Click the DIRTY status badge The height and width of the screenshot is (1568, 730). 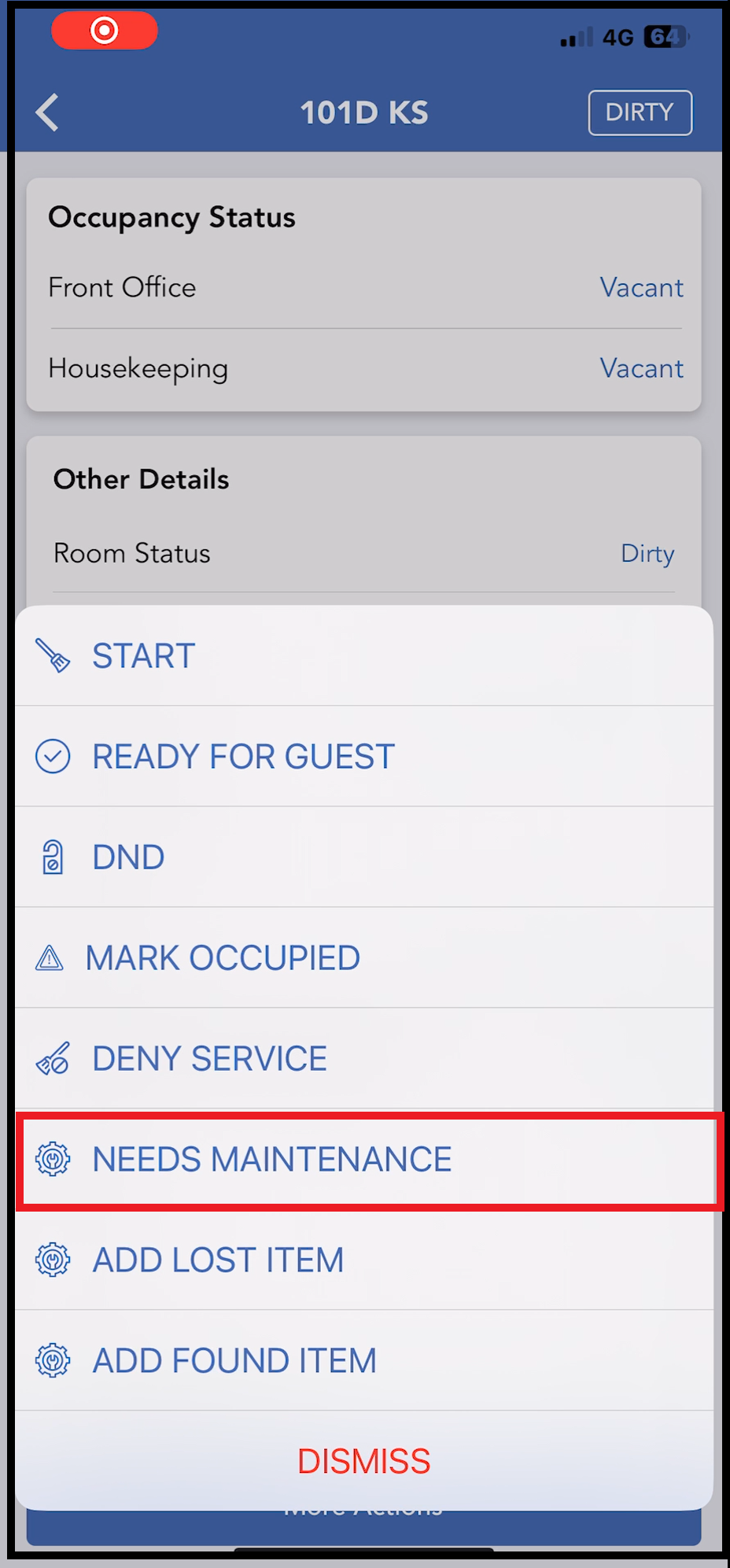[x=639, y=112]
